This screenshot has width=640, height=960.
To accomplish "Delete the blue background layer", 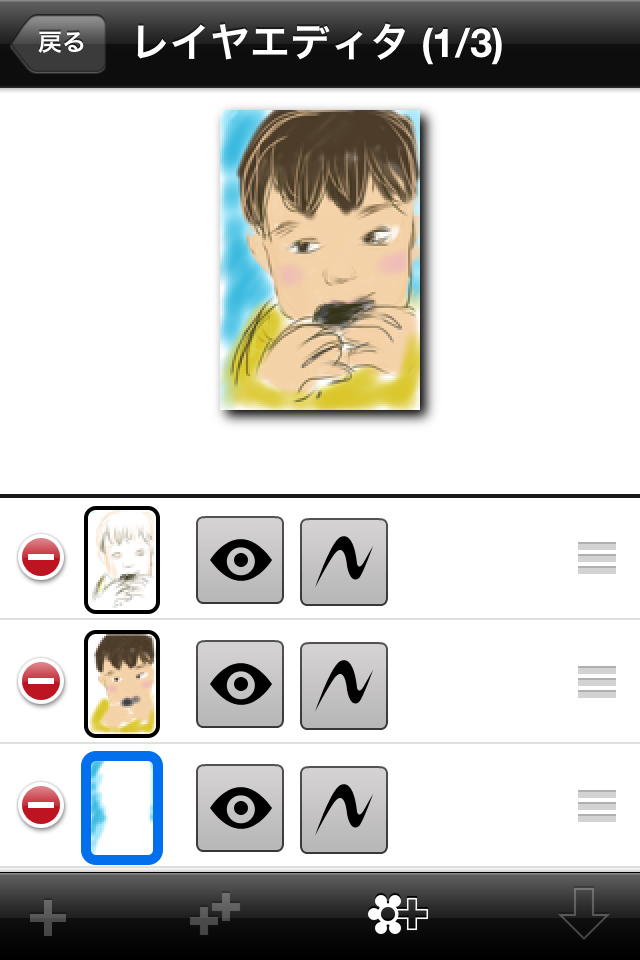I will 41,806.
